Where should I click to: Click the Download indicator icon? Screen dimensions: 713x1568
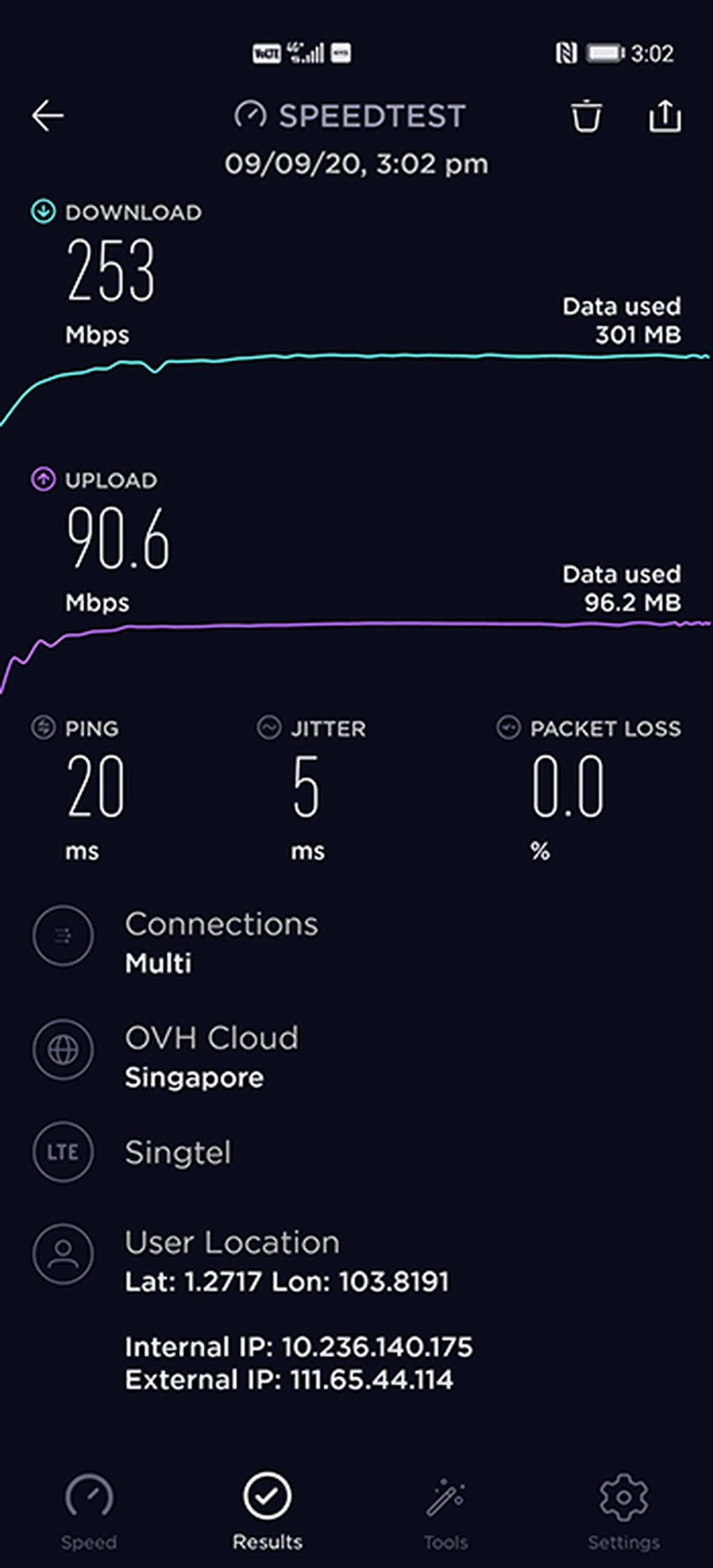[43, 212]
